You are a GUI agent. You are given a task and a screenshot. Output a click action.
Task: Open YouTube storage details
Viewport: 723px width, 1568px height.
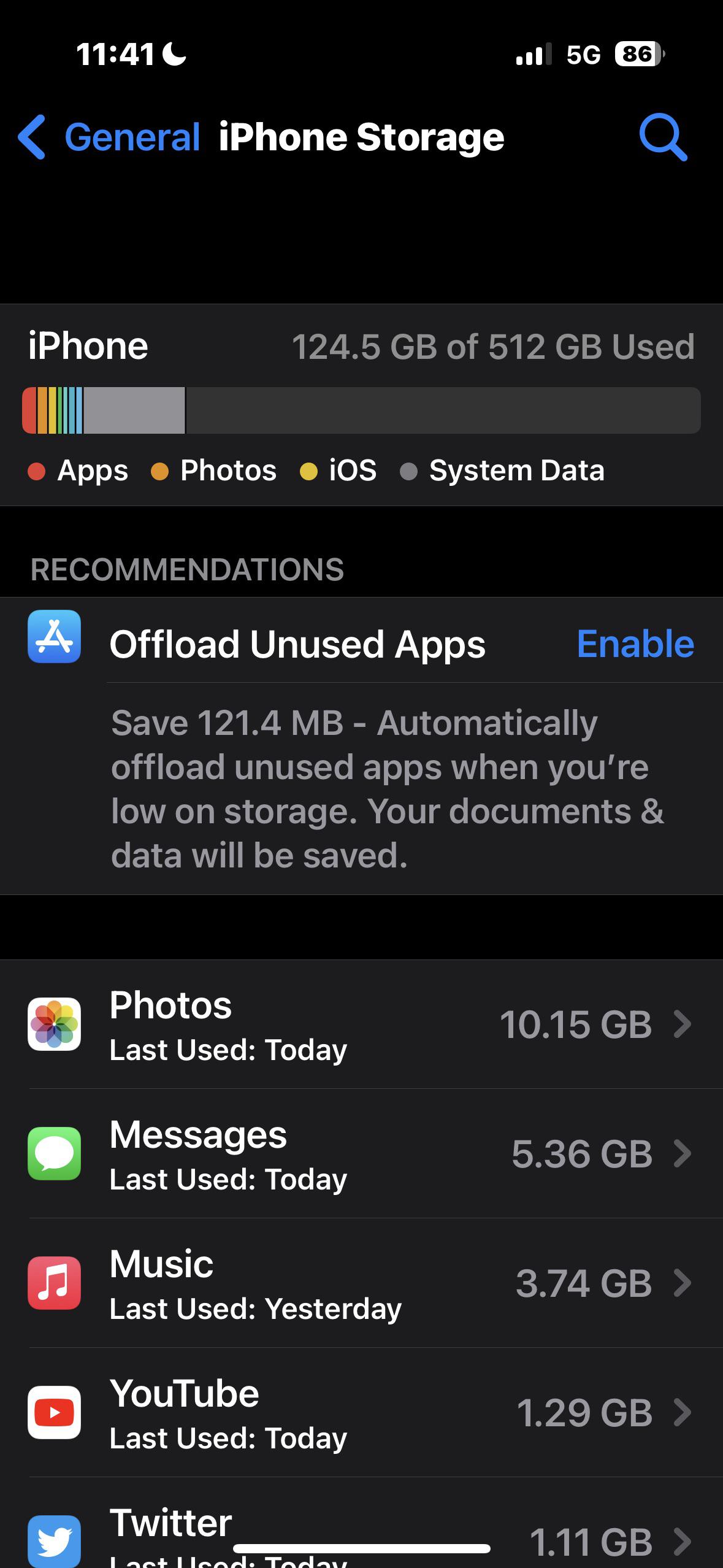(361, 1413)
